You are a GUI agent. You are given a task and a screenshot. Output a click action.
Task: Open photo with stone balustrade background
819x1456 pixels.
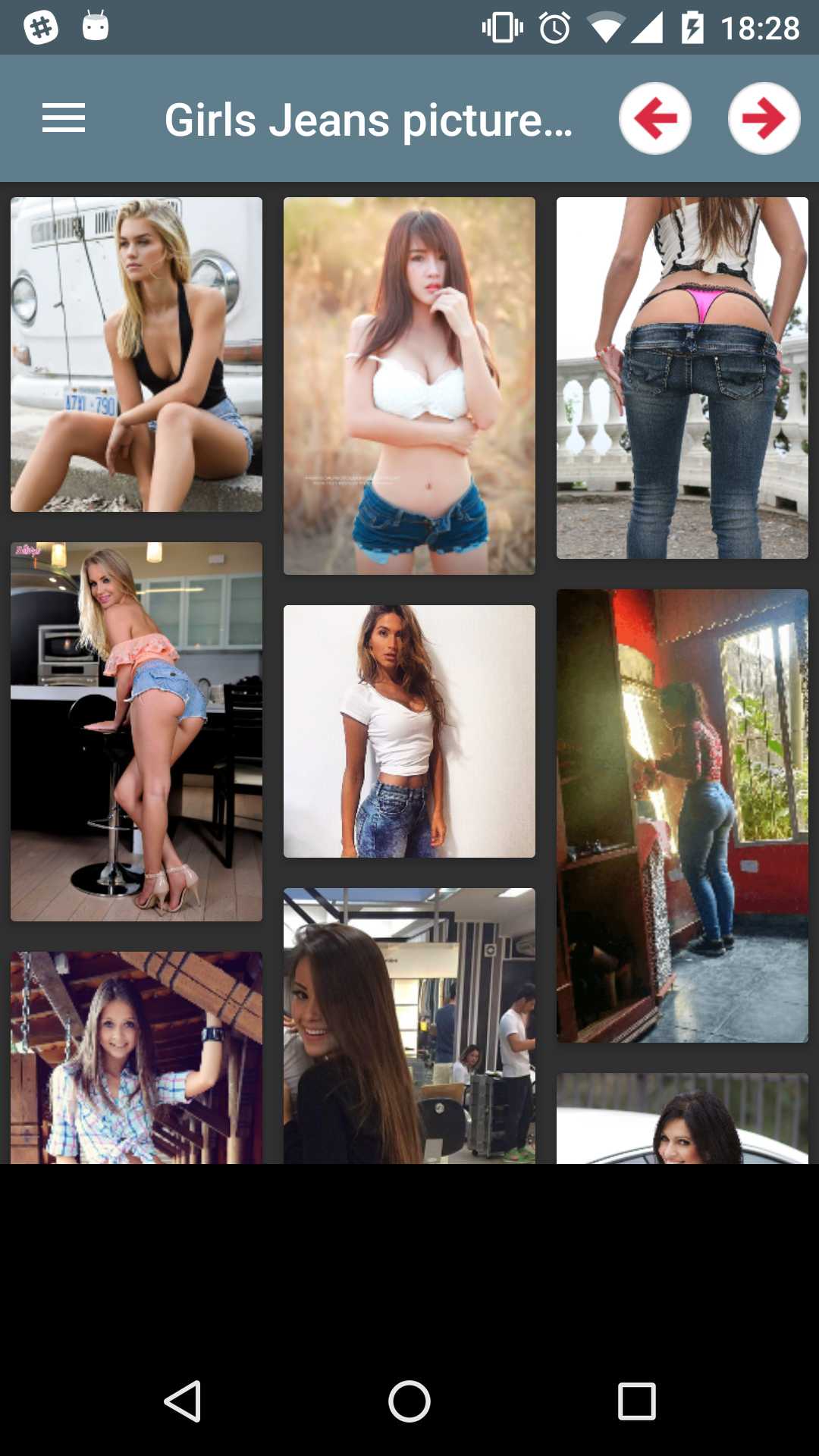tap(682, 378)
